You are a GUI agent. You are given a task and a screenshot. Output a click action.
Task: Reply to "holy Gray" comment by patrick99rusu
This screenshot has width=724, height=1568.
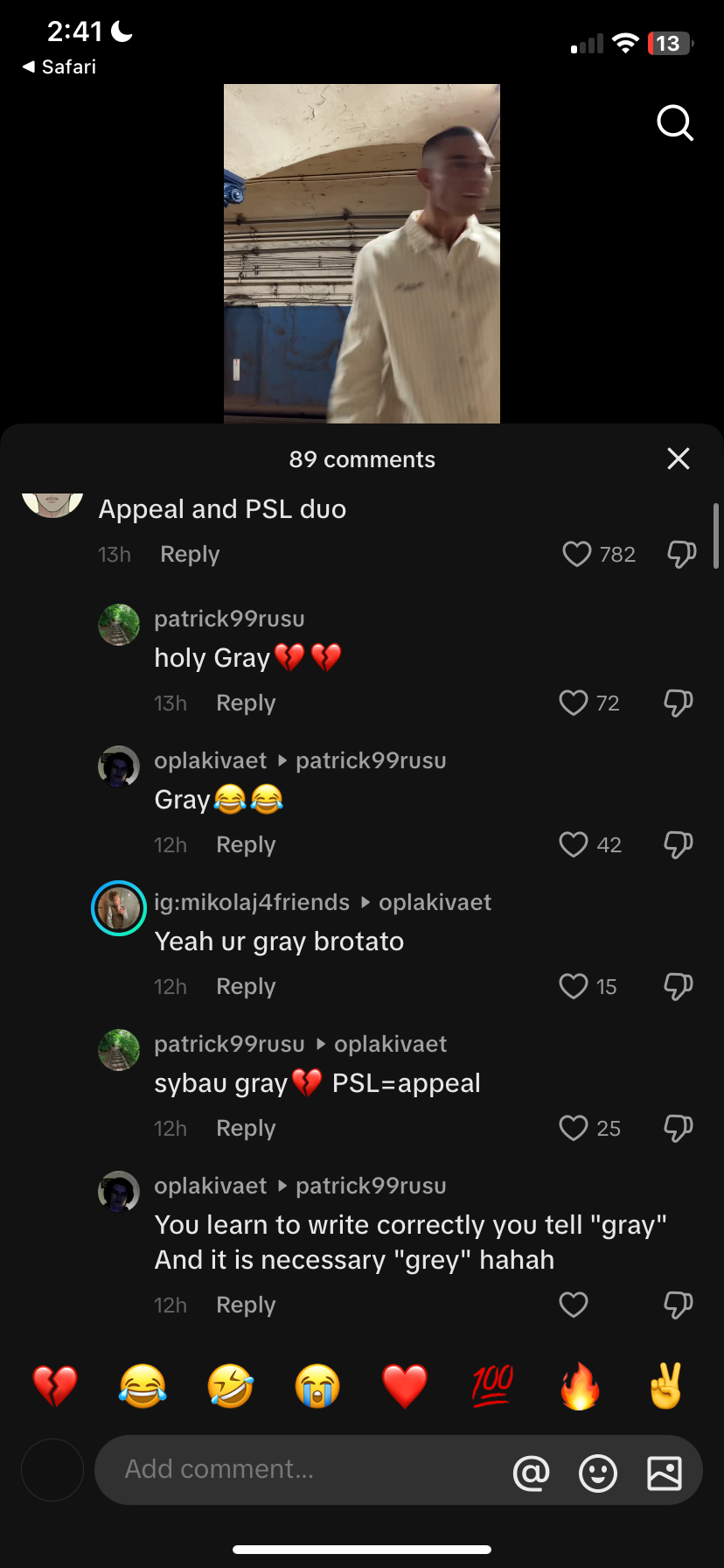[x=246, y=703]
